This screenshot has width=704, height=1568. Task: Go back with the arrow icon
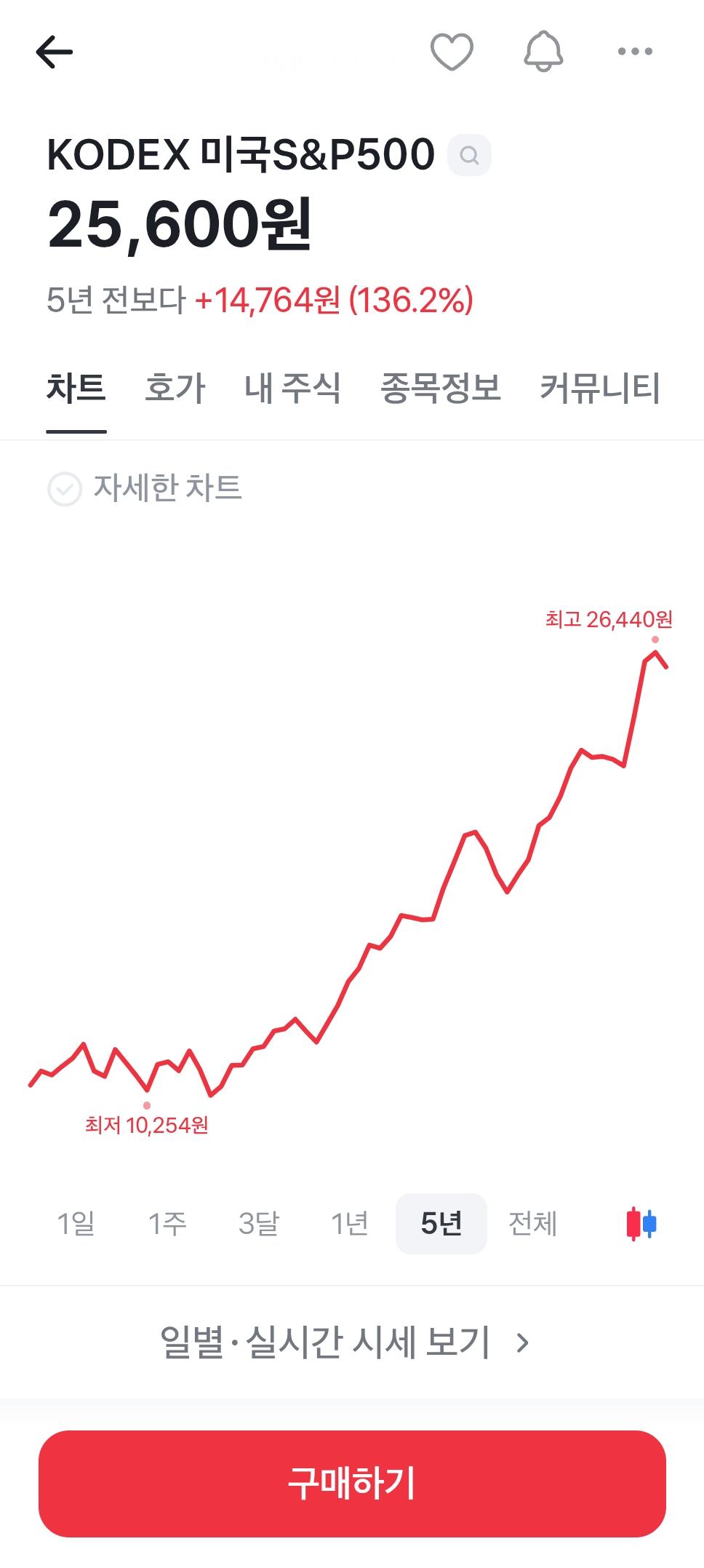55,52
